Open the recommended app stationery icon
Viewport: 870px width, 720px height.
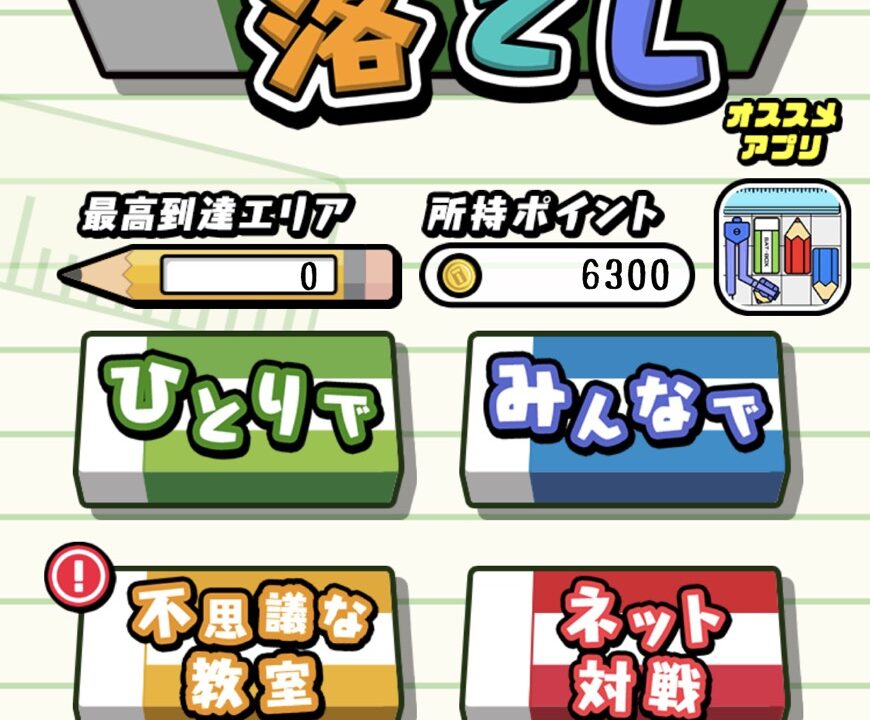point(782,247)
